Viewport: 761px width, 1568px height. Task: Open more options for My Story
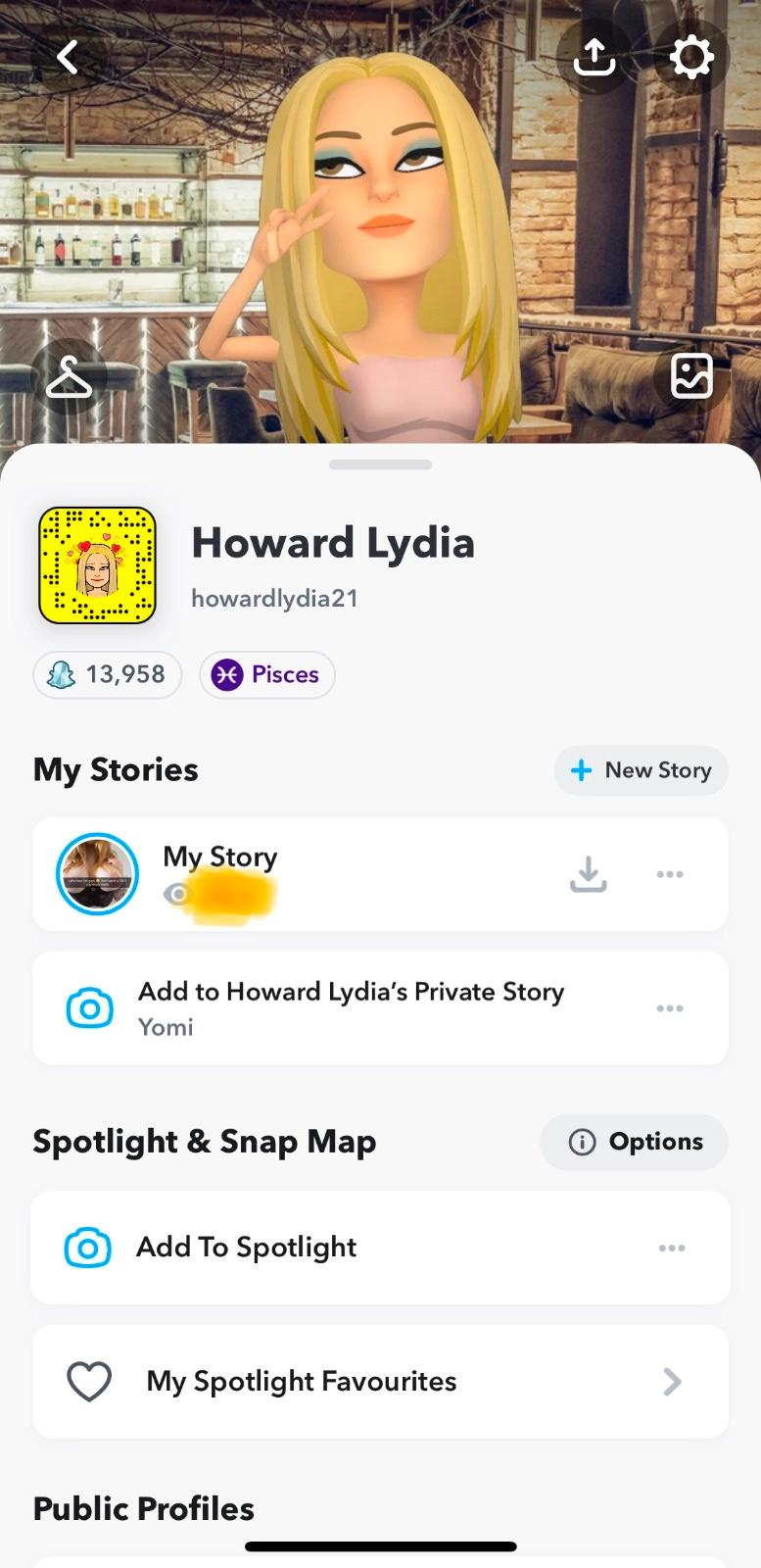pos(670,874)
